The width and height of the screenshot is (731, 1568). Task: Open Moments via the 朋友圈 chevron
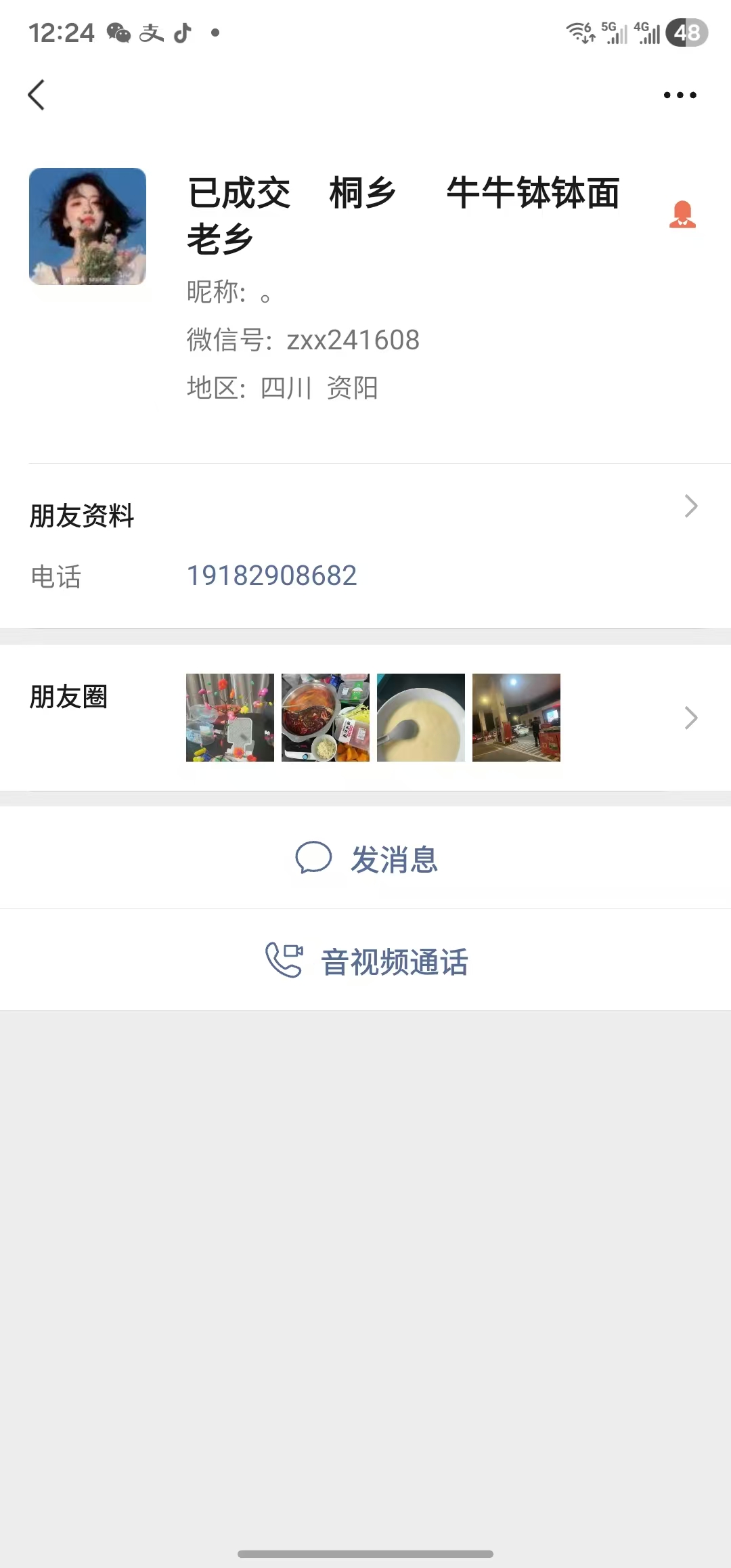[690, 717]
